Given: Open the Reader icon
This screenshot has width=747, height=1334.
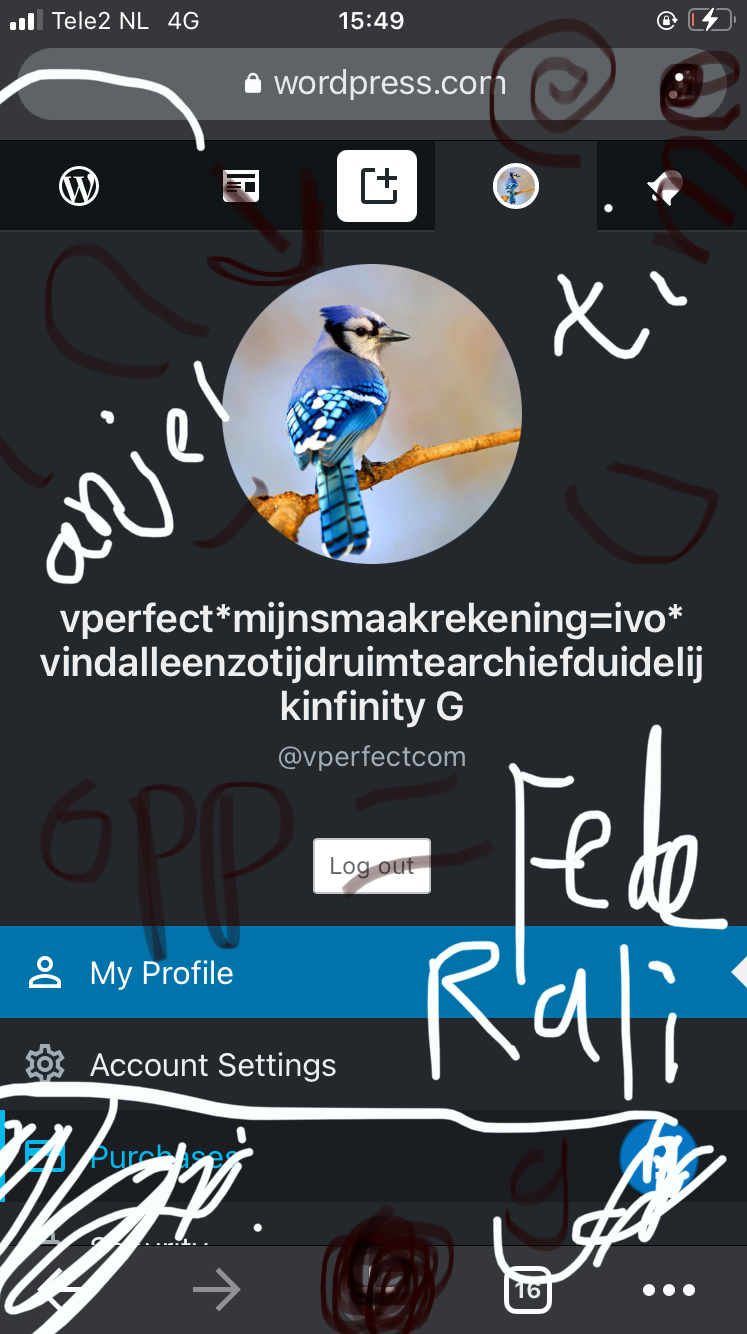Looking at the screenshot, I should click(241, 186).
